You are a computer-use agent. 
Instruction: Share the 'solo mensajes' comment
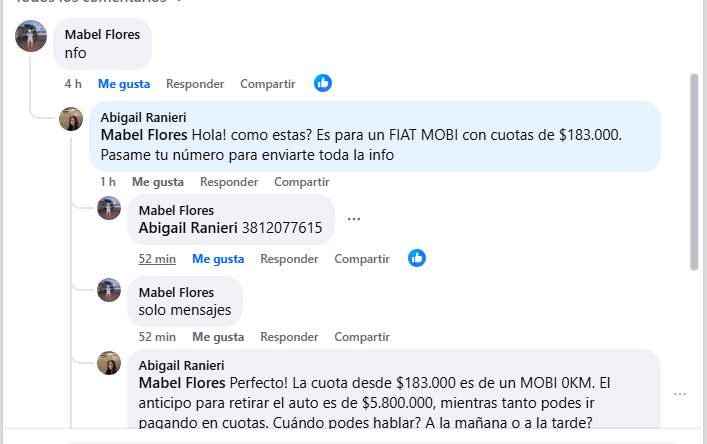(x=362, y=337)
